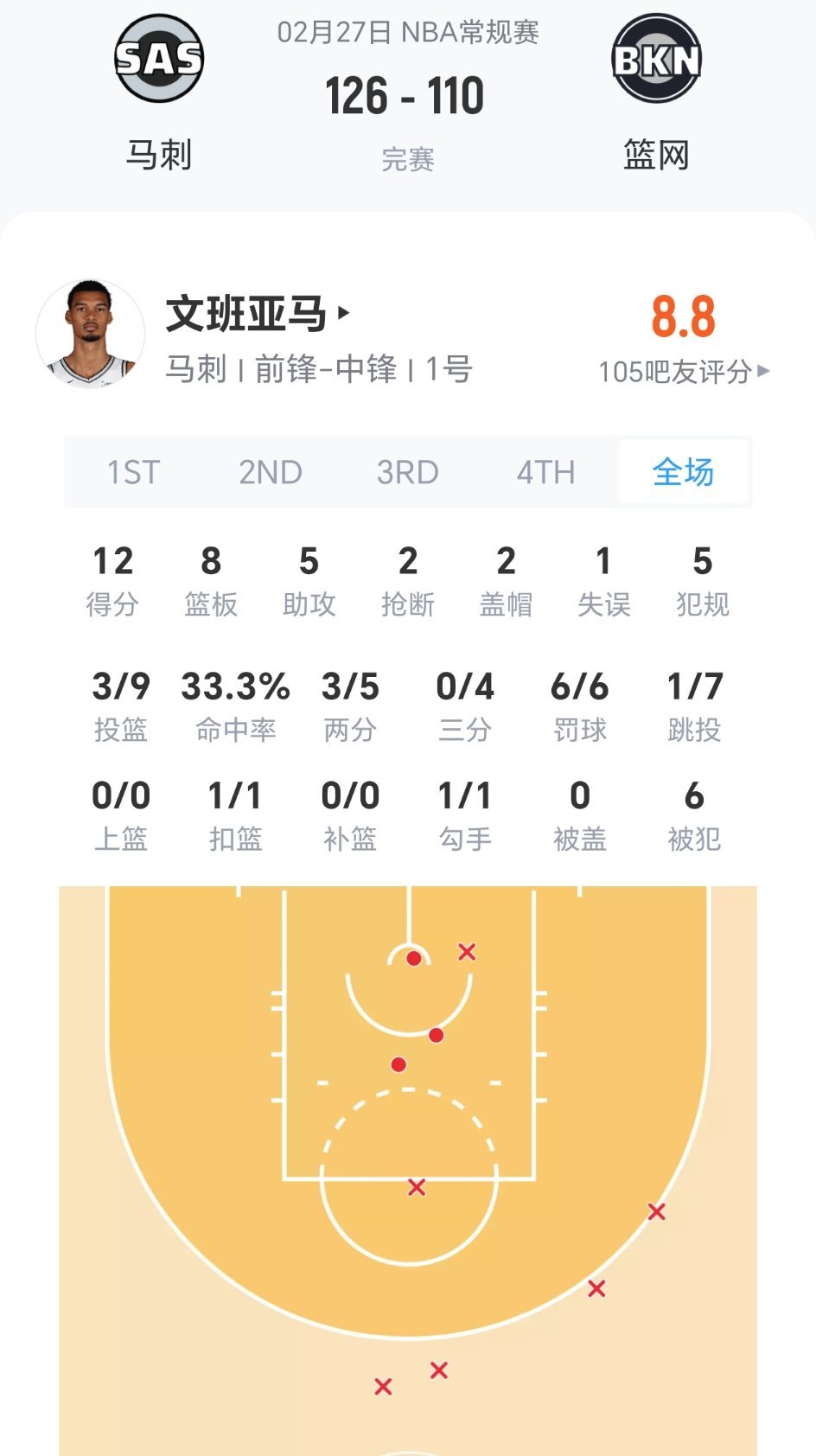Open the 4TH quarter statistics
Viewport: 816px width, 1456px height.
point(546,472)
